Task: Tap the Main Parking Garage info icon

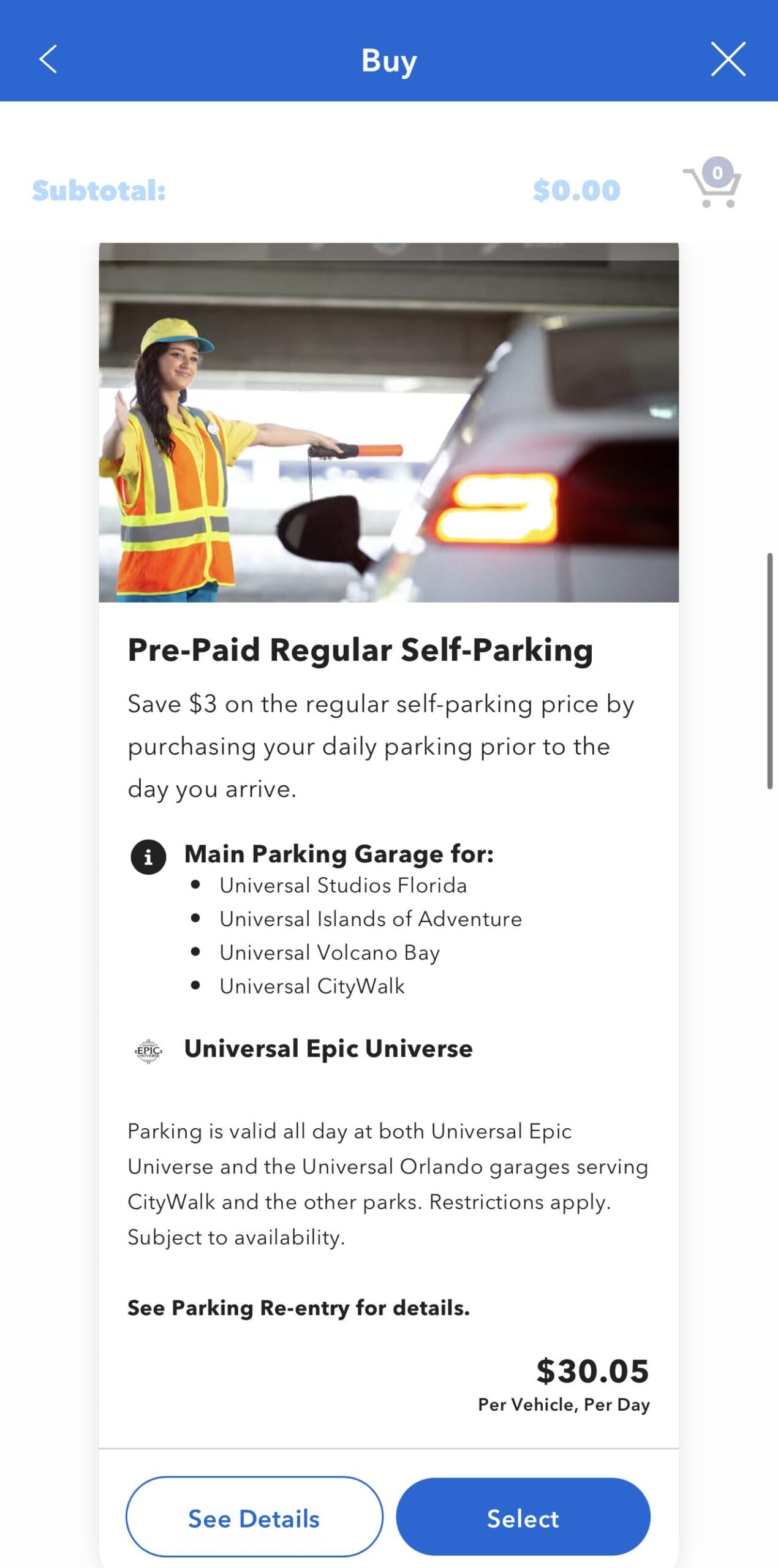Action: (148, 856)
